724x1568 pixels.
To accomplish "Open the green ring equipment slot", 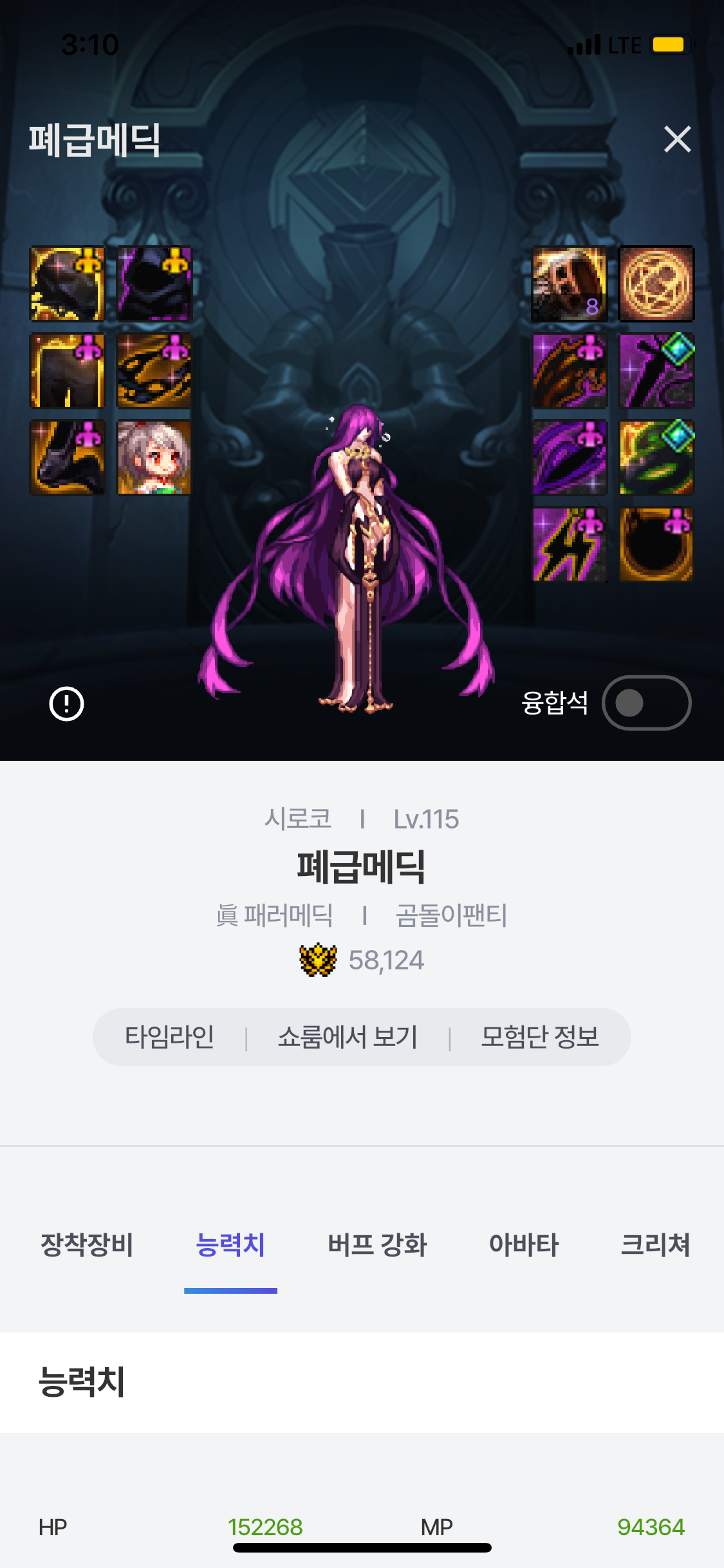I will (656, 458).
